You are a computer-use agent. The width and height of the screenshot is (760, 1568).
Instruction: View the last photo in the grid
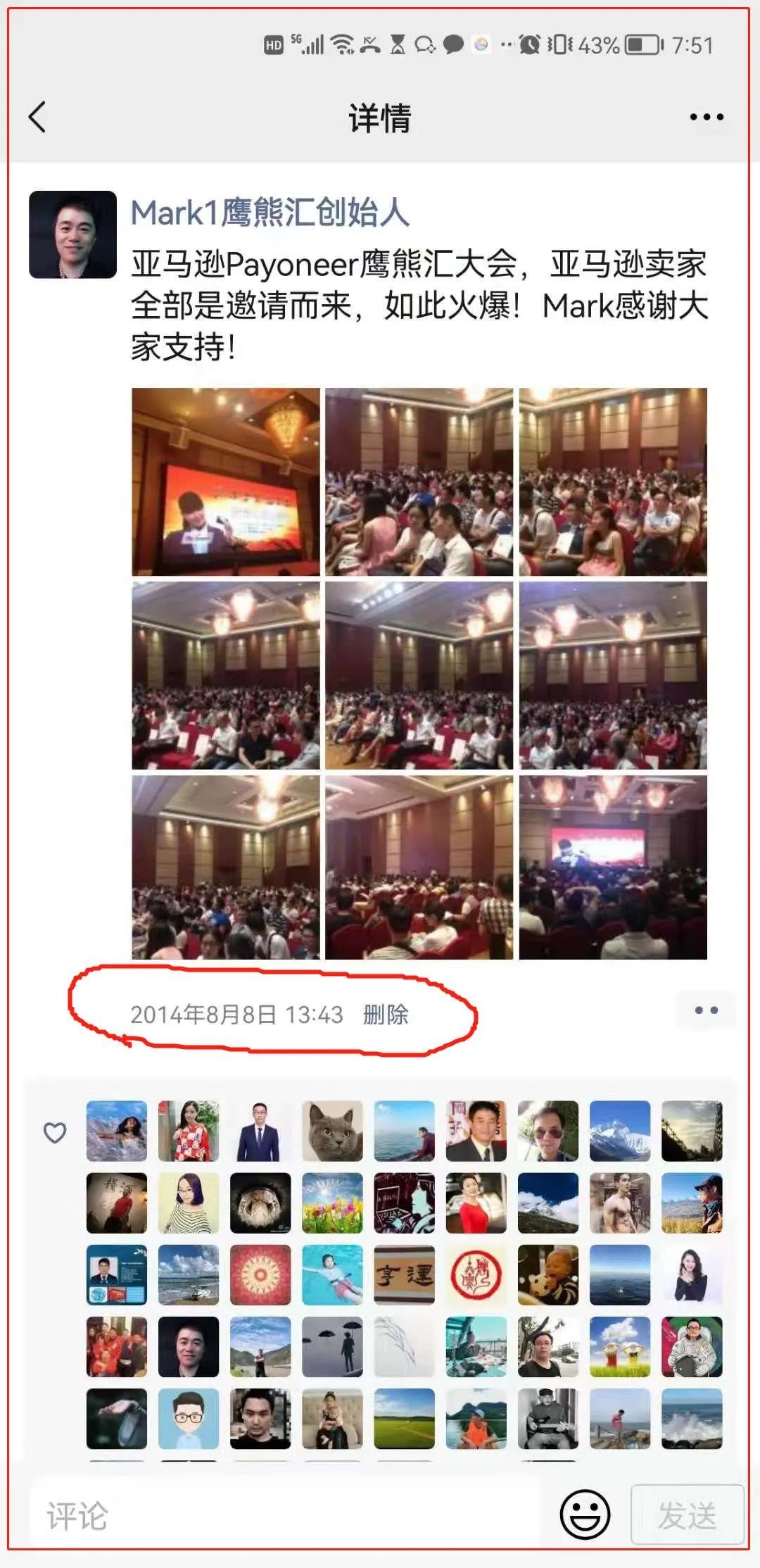point(612,867)
